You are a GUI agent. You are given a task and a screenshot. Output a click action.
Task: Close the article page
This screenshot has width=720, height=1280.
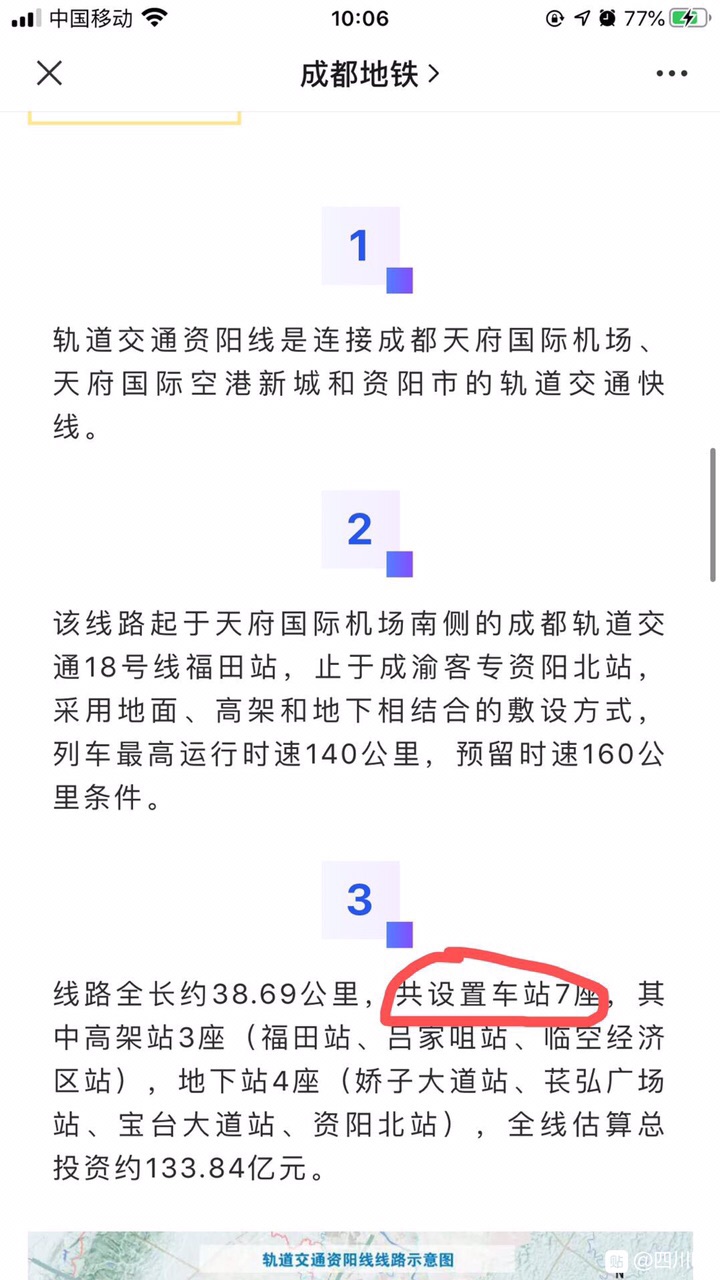coord(49,73)
